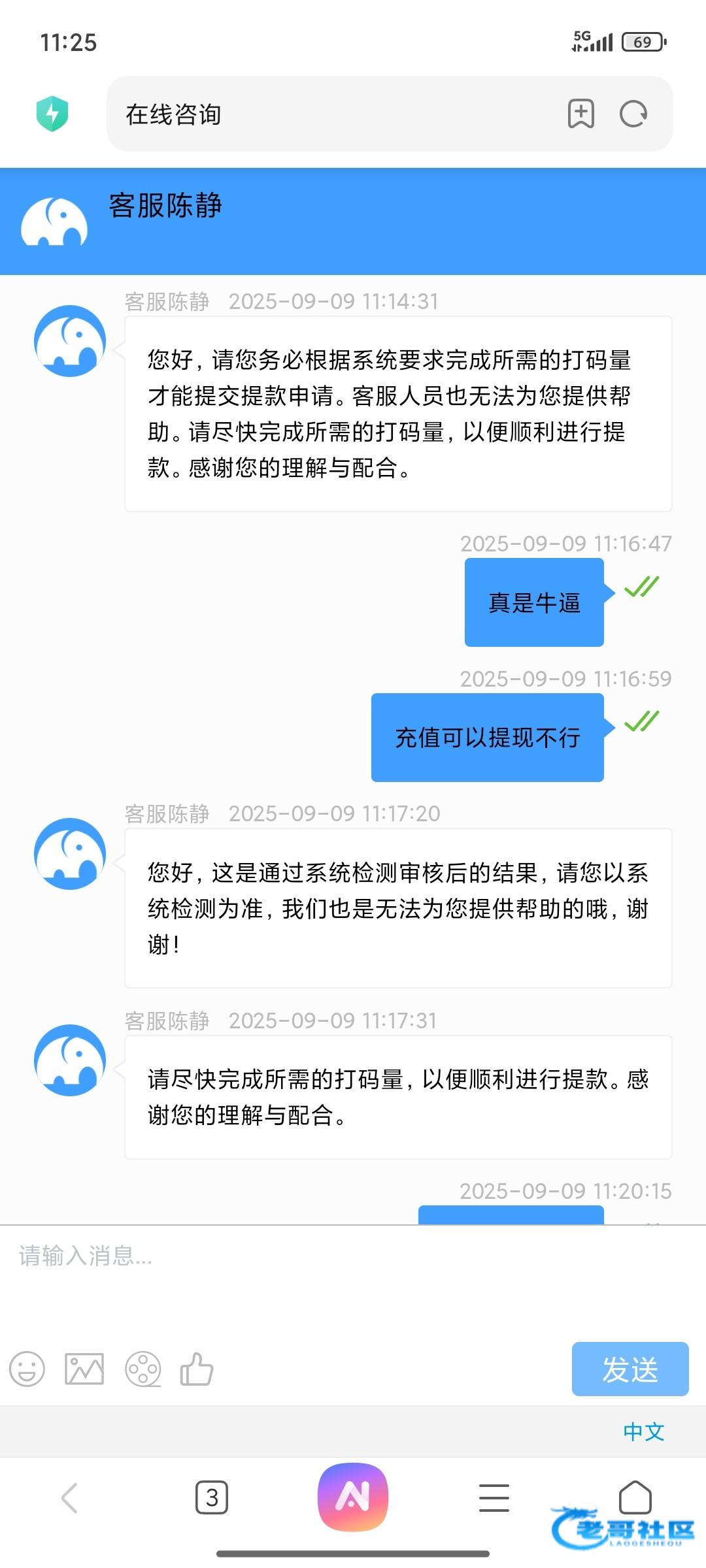
Task: Open the green security shield icon
Action: point(52,114)
